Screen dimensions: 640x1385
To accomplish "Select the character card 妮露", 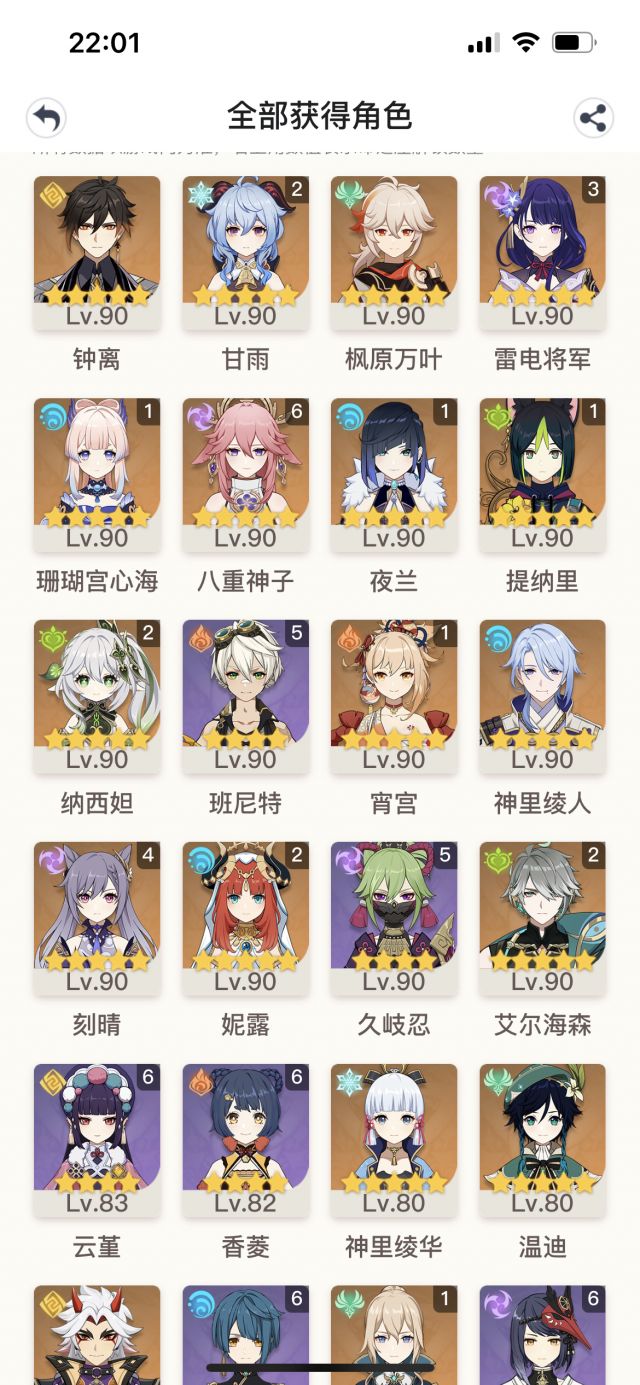I will pos(245,918).
